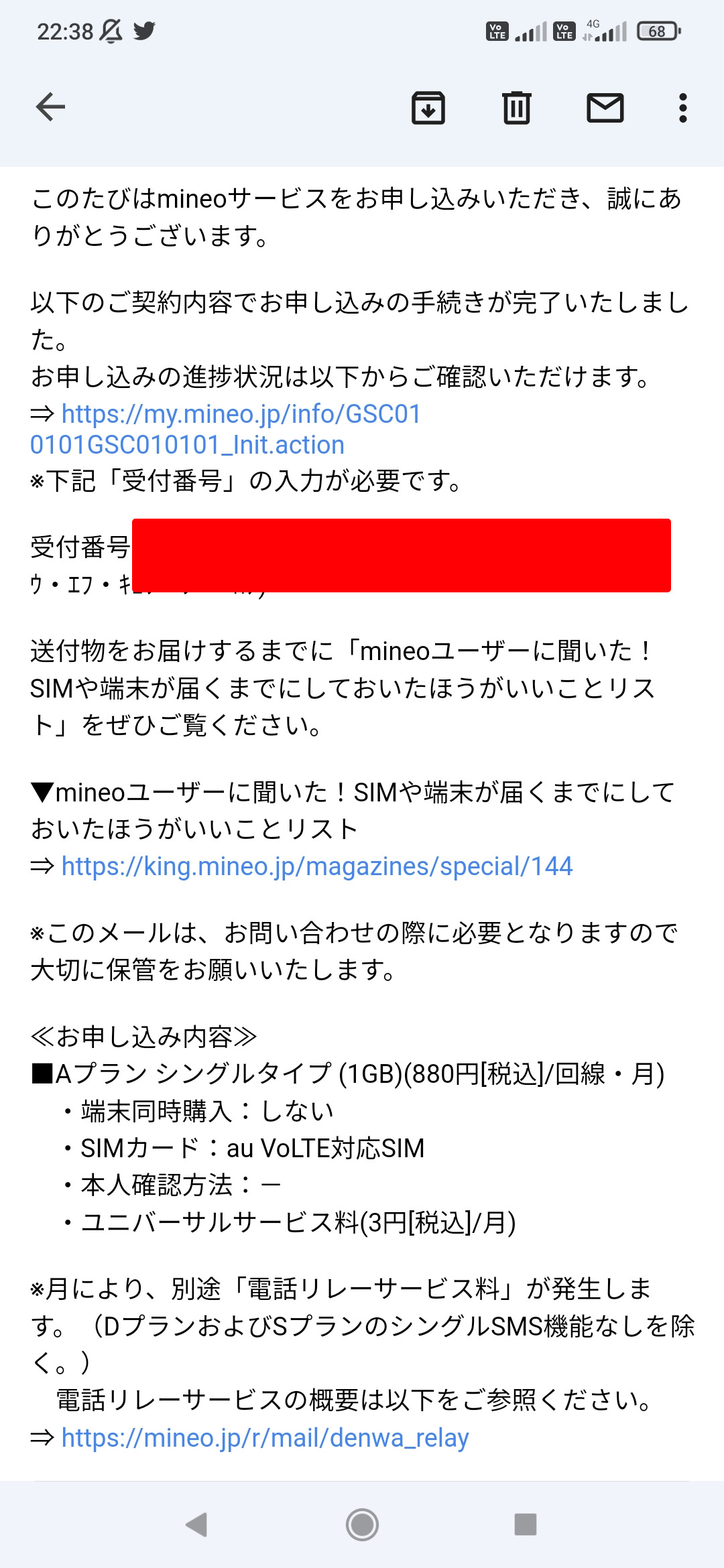
Task: Open the three-dot overflow menu
Action: (682, 108)
